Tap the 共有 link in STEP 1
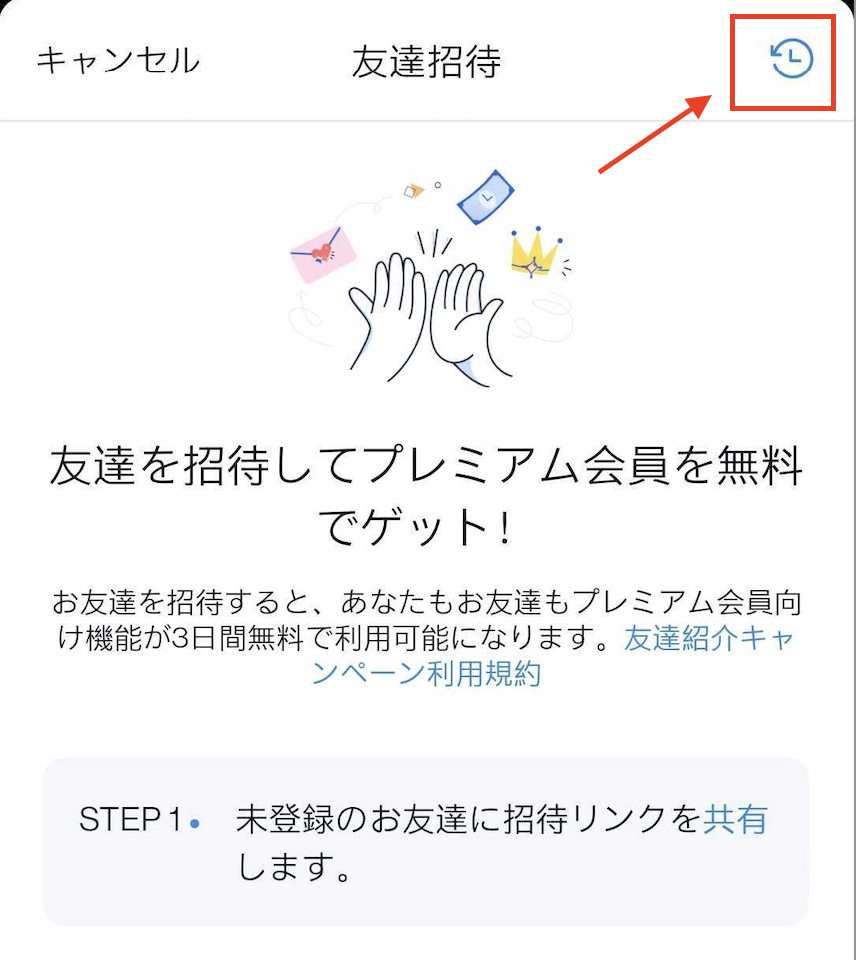The image size is (856, 960). [x=735, y=820]
